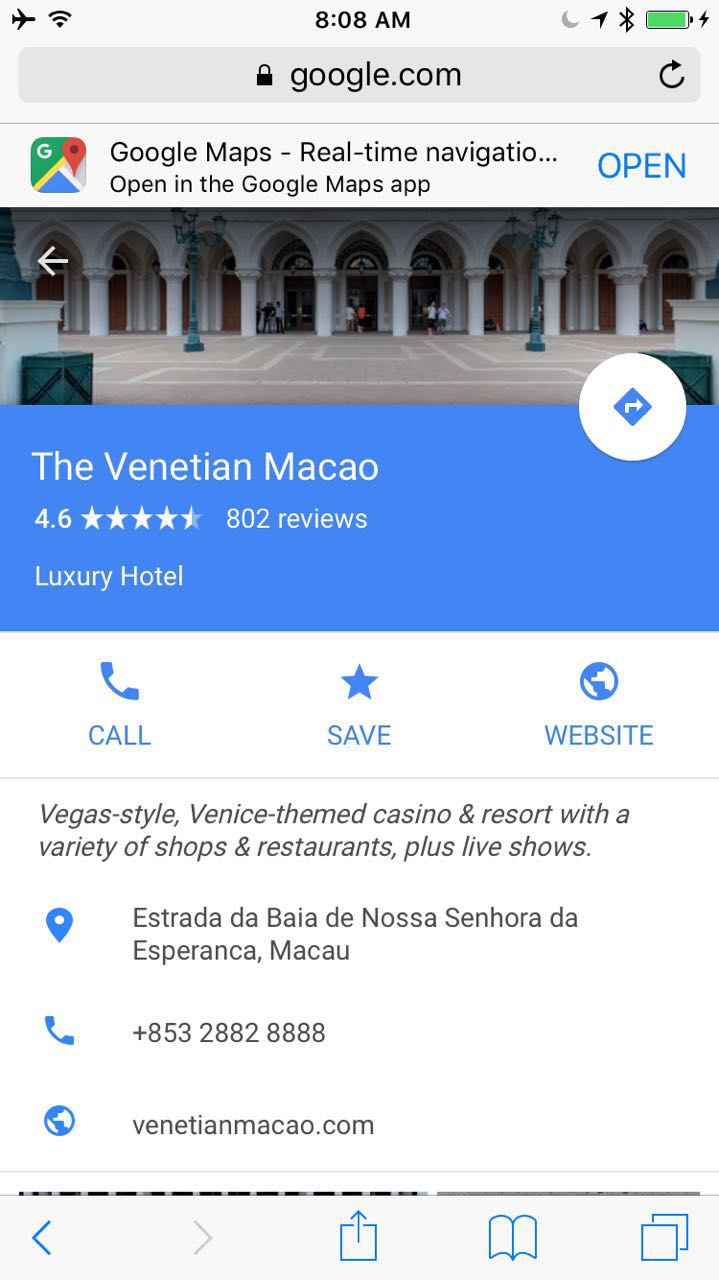Go back in Safari toolbar

coord(42,1238)
